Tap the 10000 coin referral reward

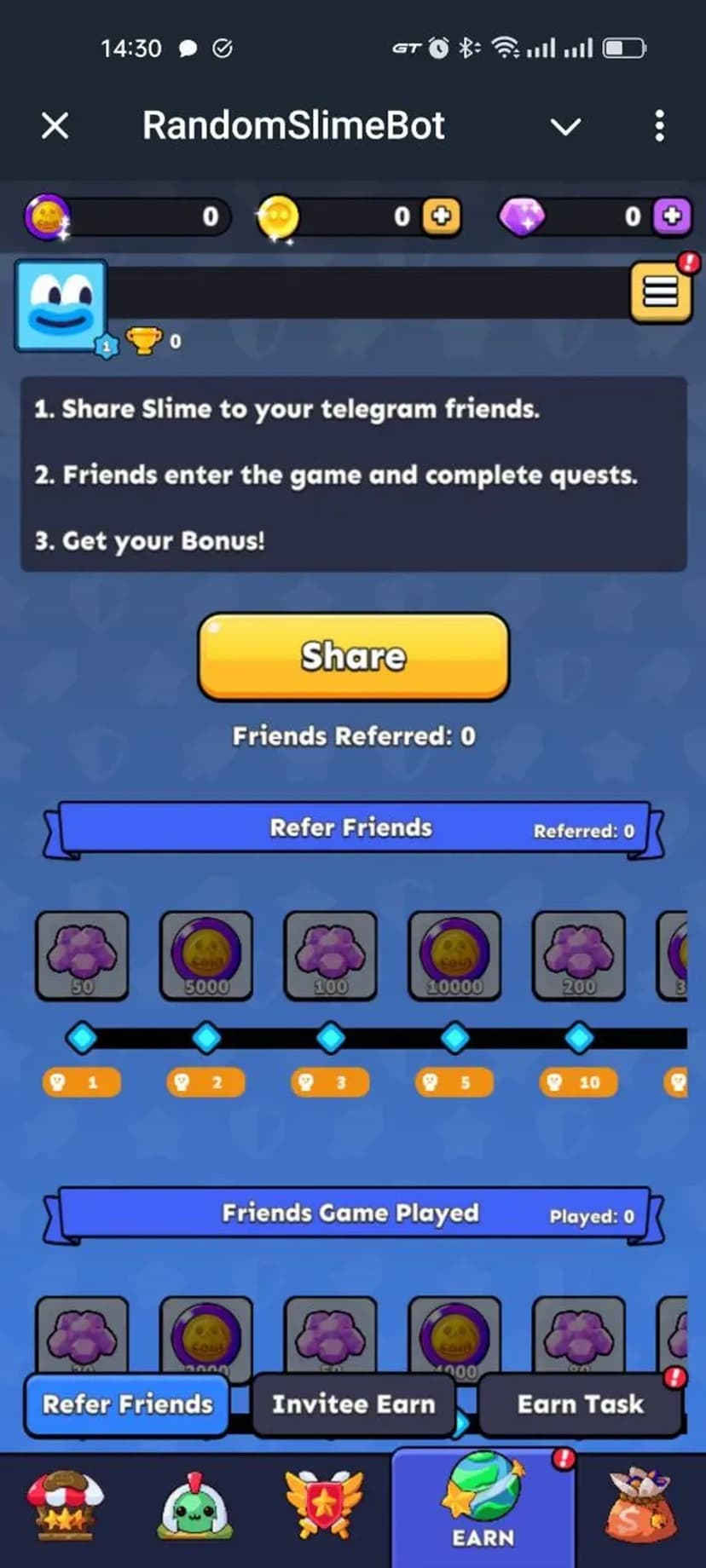tap(454, 954)
